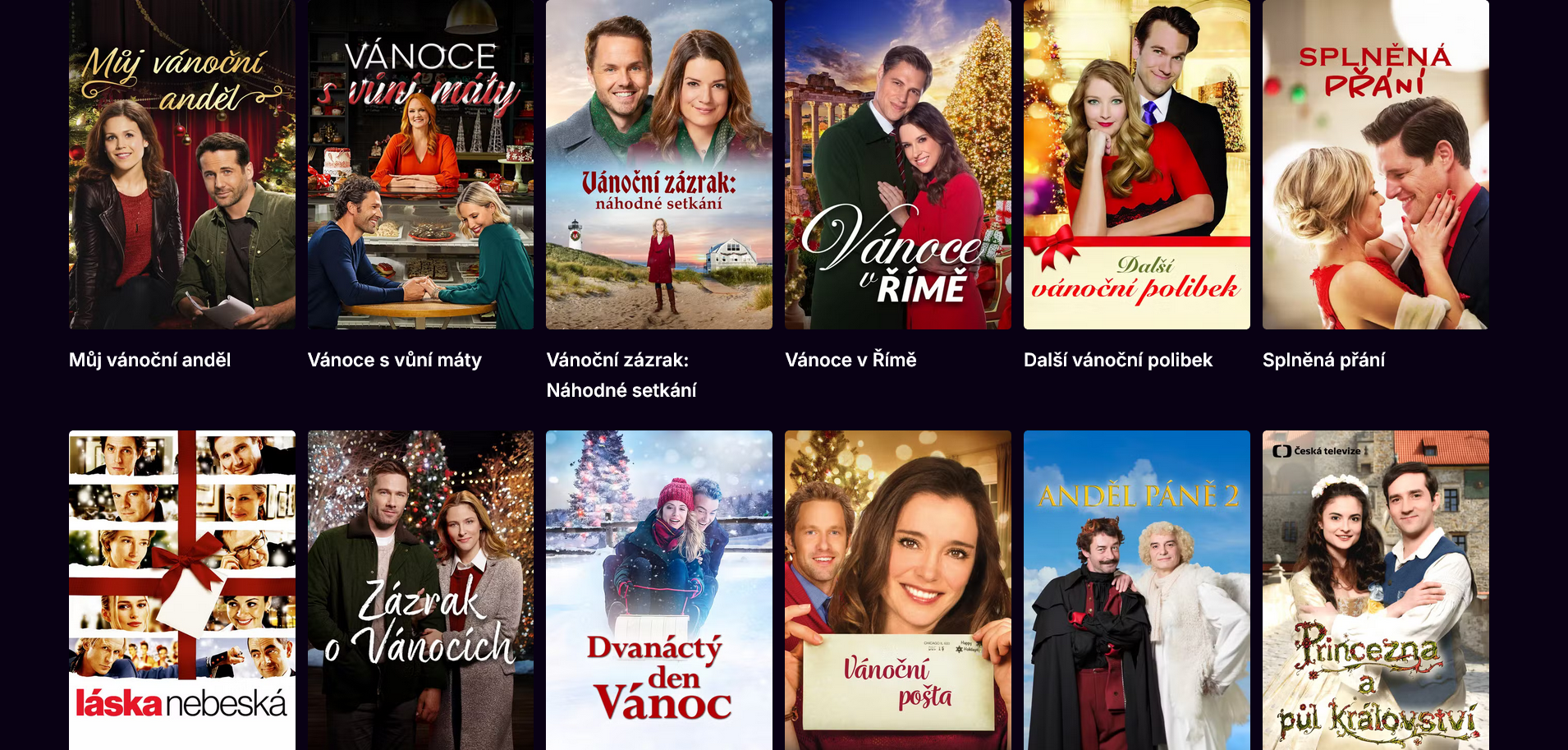View the Vánoce v Římě movie
Screen dimensions: 1568x750
pos(897,164)
